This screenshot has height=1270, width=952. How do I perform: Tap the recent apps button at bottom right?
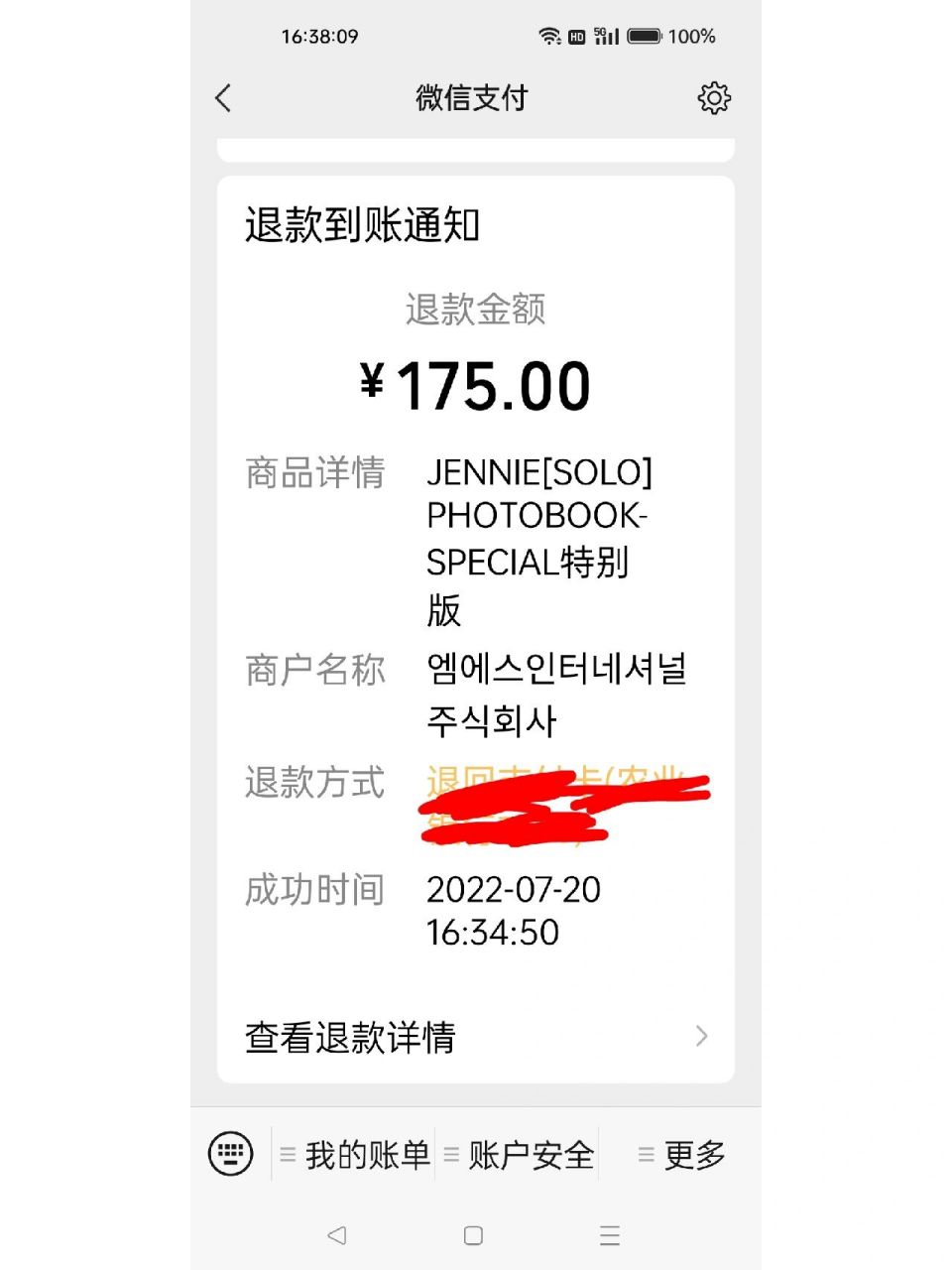coord(609,1235)
